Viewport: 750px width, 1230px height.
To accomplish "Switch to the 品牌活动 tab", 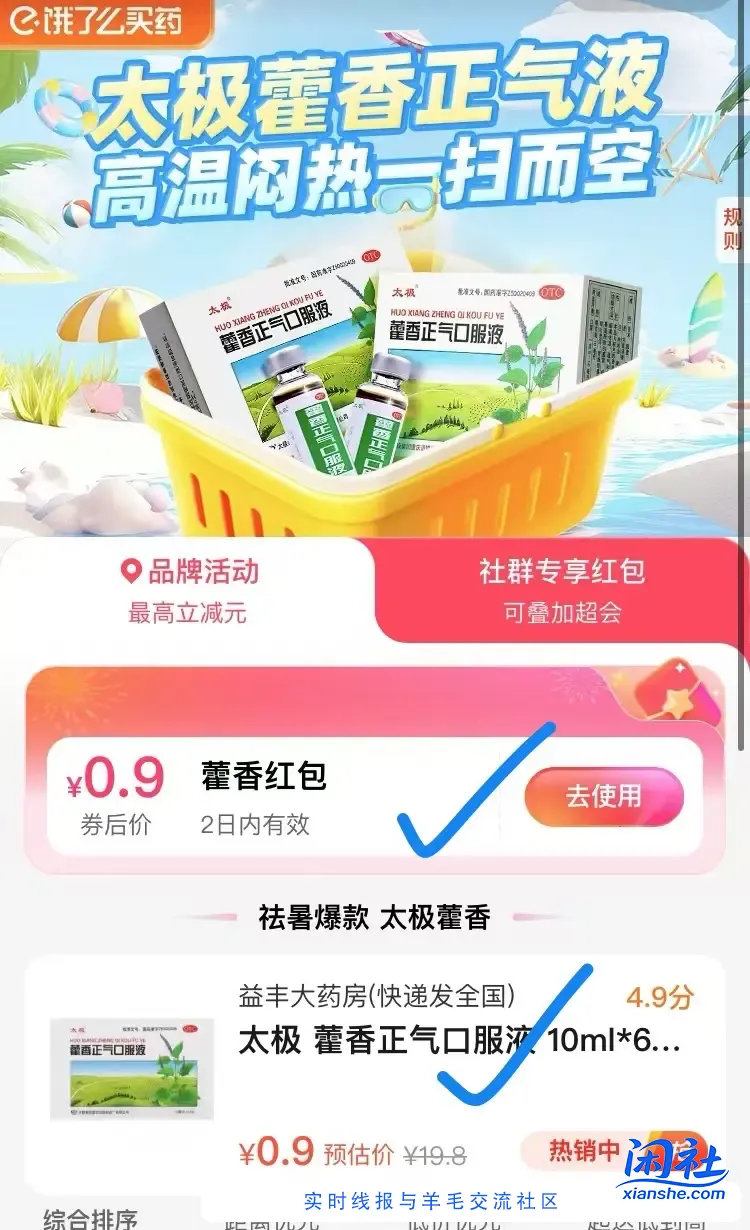I will point(188,589).
